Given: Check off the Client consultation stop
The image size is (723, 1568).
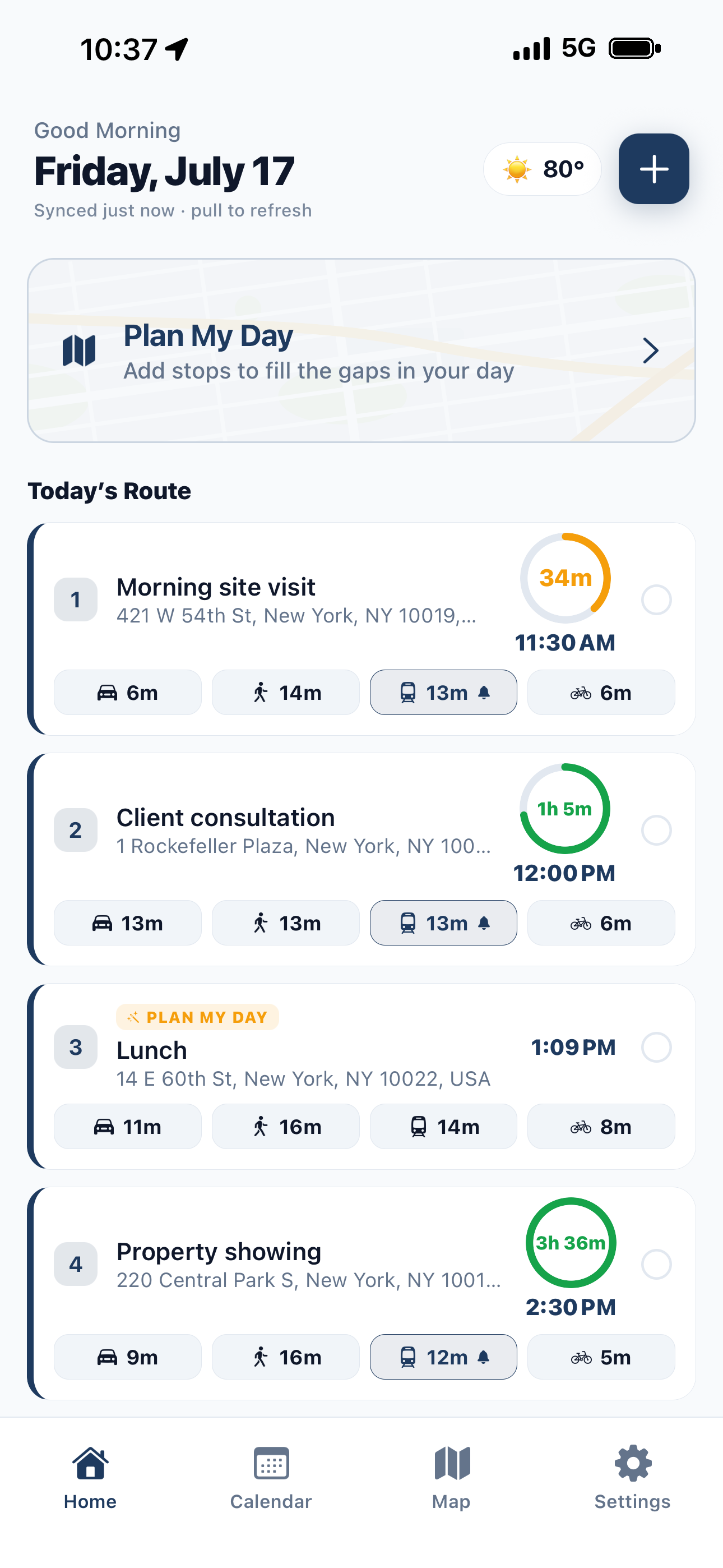Looking at the screenshot, I should 656,830.
